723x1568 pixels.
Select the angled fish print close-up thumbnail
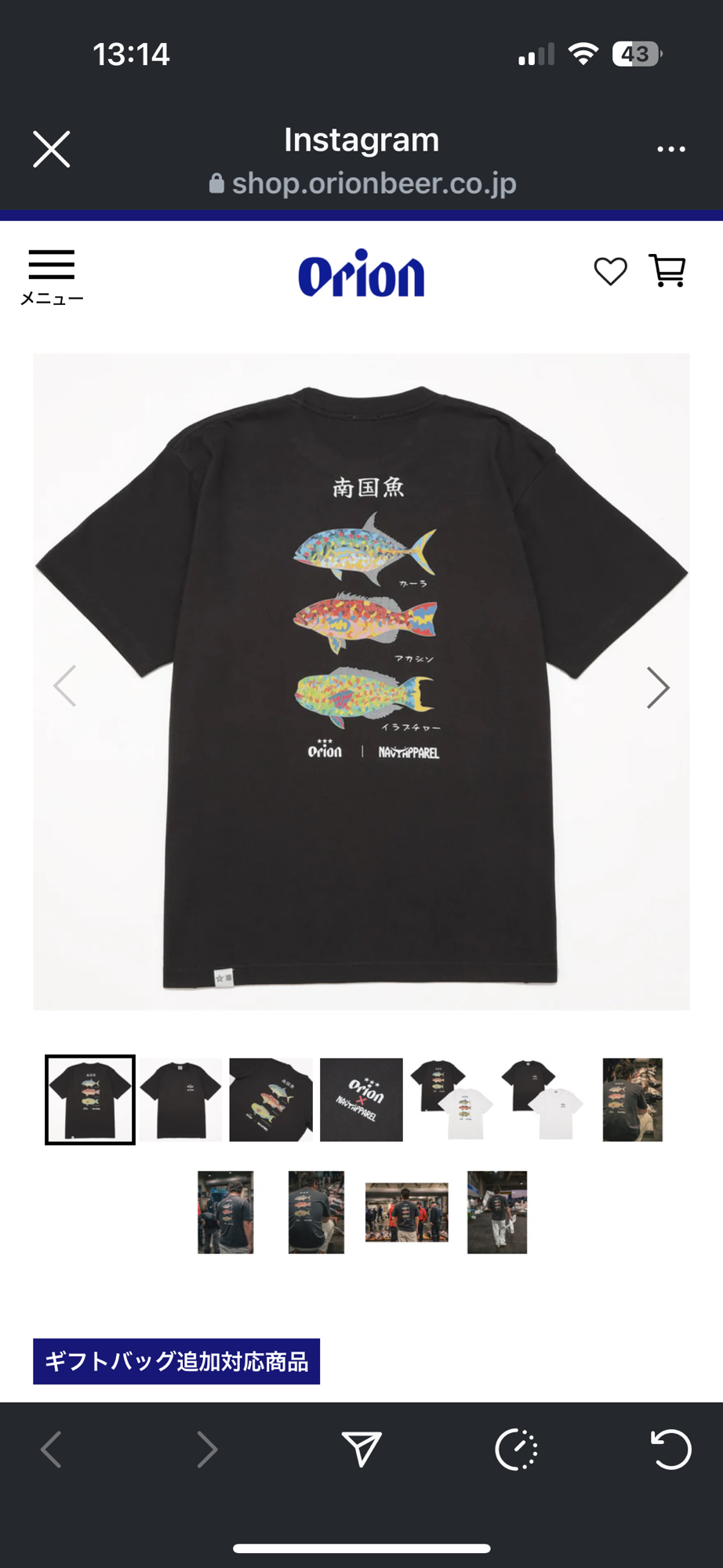(x=271, y=1099)
